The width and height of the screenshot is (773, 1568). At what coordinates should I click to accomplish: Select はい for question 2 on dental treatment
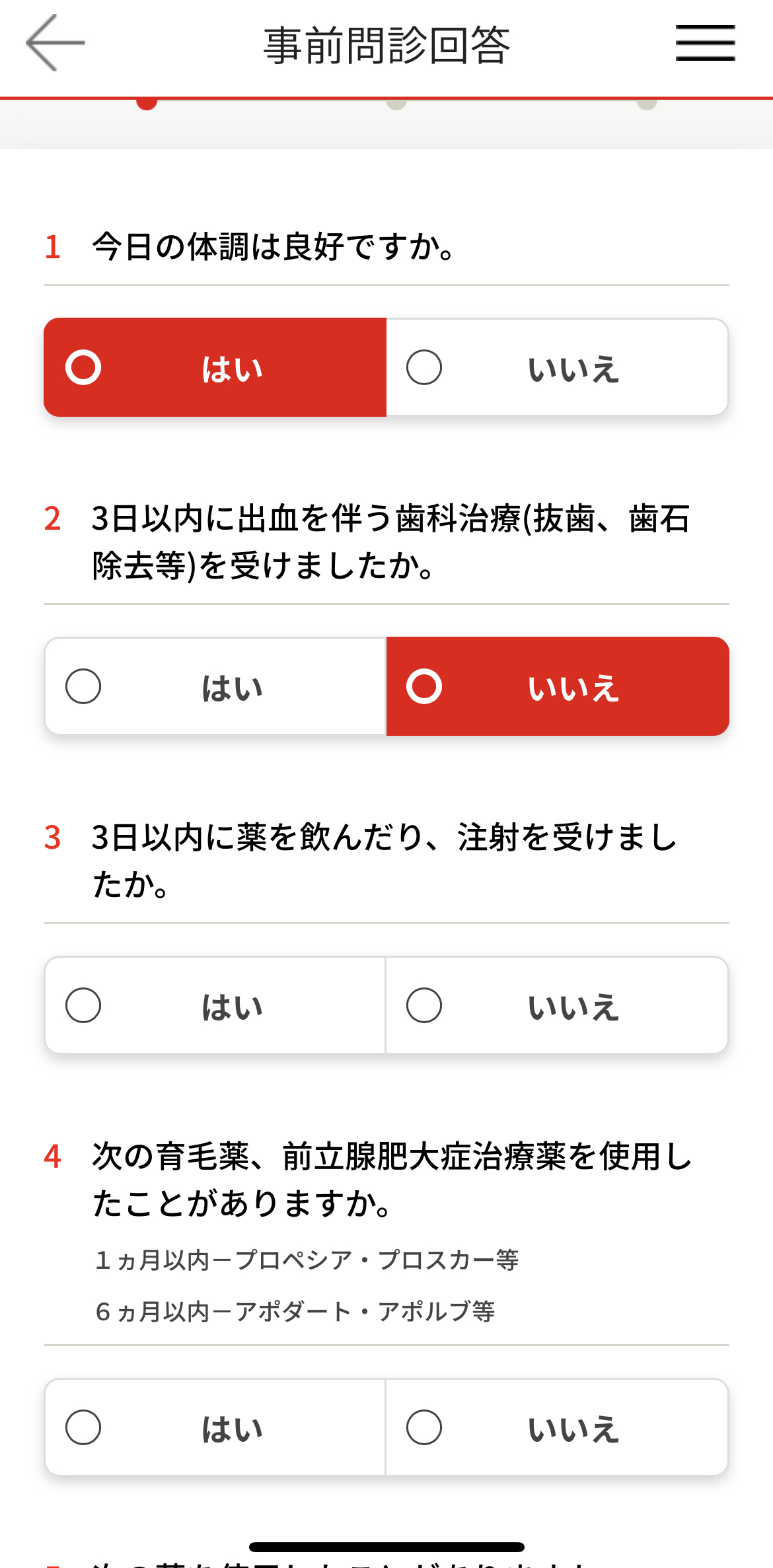tap(215, 686)
